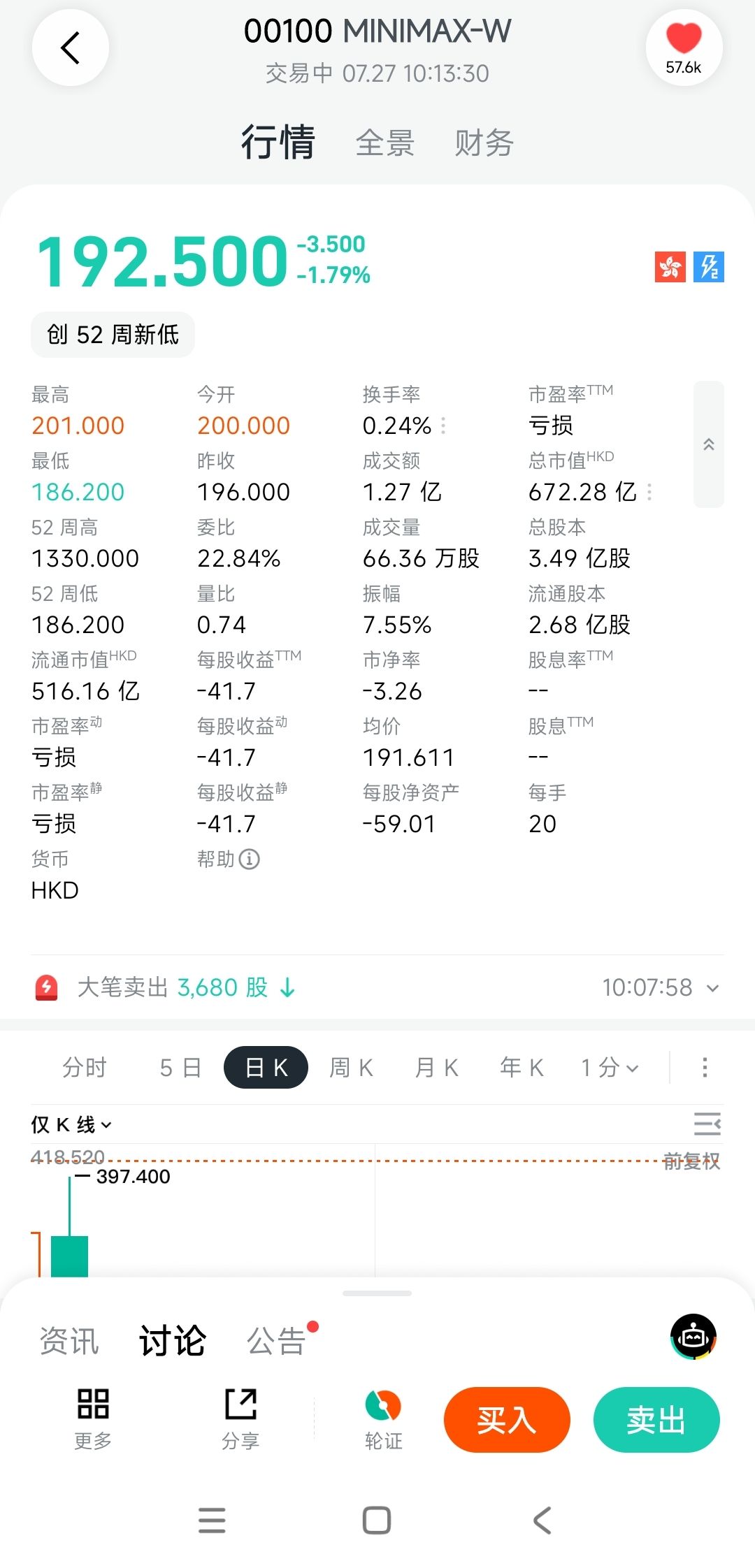755x1568 pixels.
Task: Open the AI robot assistant icon
Action: (x=693, y=1337)
